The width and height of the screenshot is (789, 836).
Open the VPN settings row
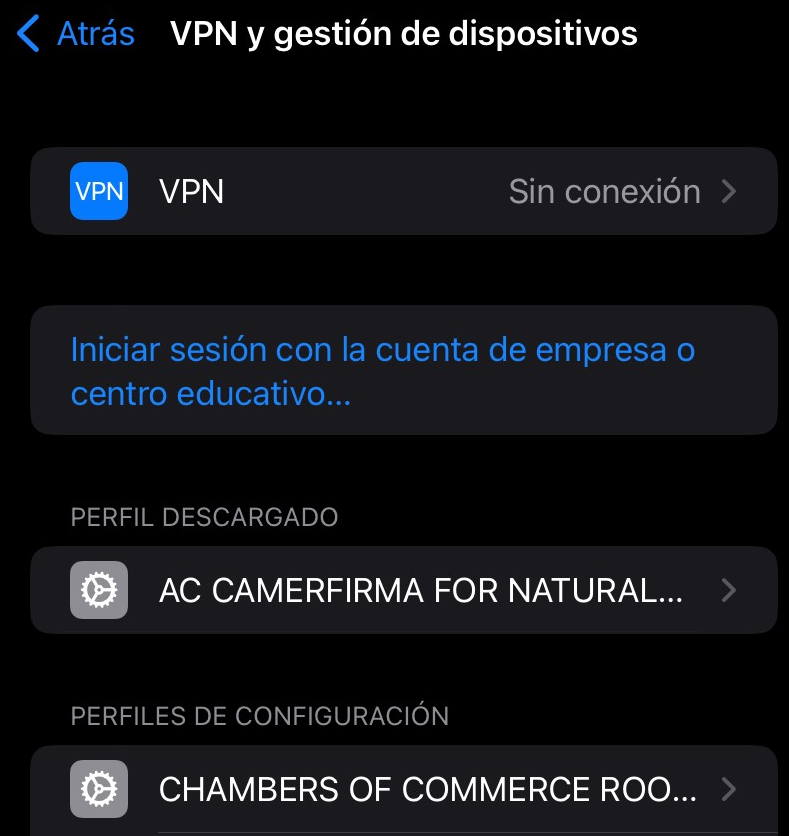click(x=403, y=191)
